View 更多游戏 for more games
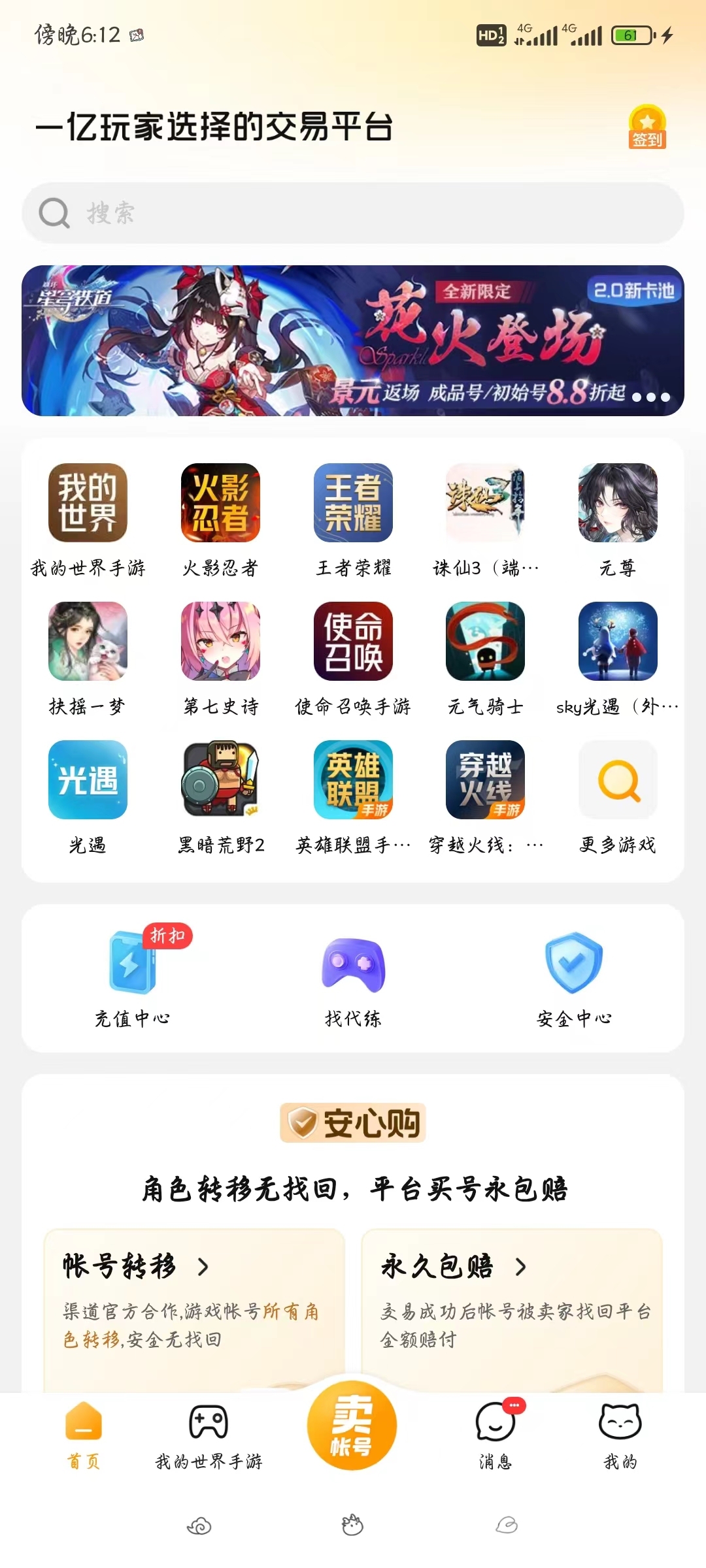The height and width of the screenshot is (1568, 706). [x=618, y=780]
